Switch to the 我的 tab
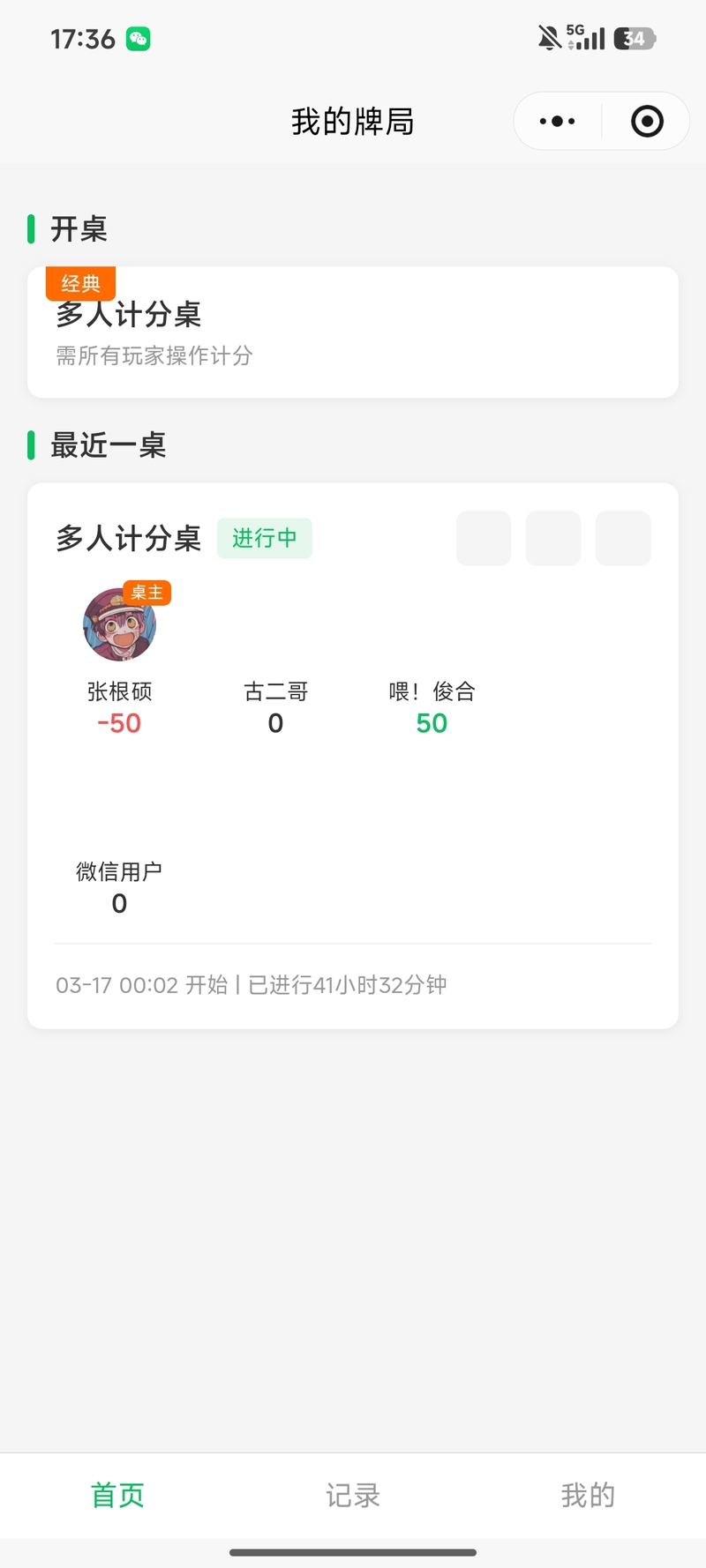Image resolution: width=706 pixels, height=1568 pixels. (x=588, y=1495)
